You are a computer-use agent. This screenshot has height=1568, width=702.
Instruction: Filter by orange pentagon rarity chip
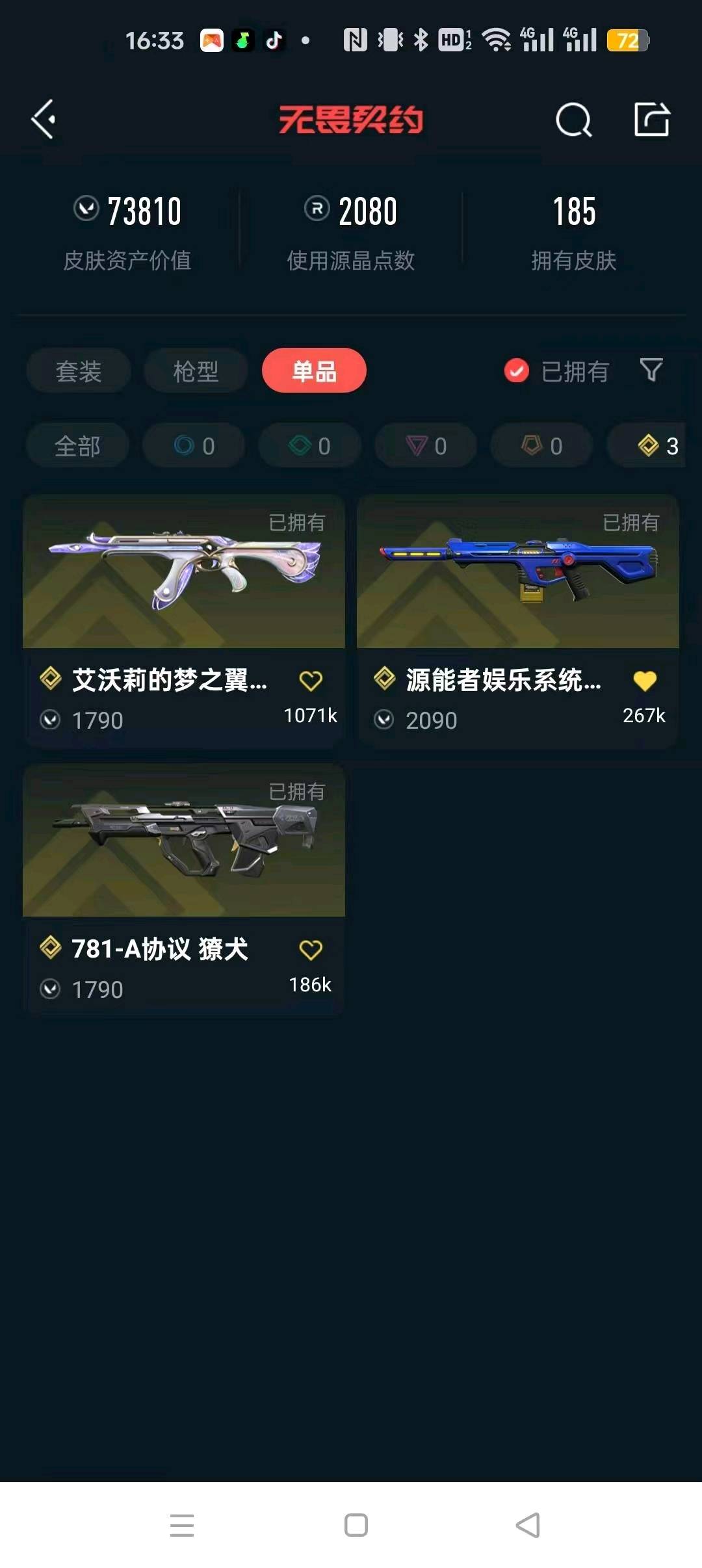pyautogui.click(x=541, y=446)
